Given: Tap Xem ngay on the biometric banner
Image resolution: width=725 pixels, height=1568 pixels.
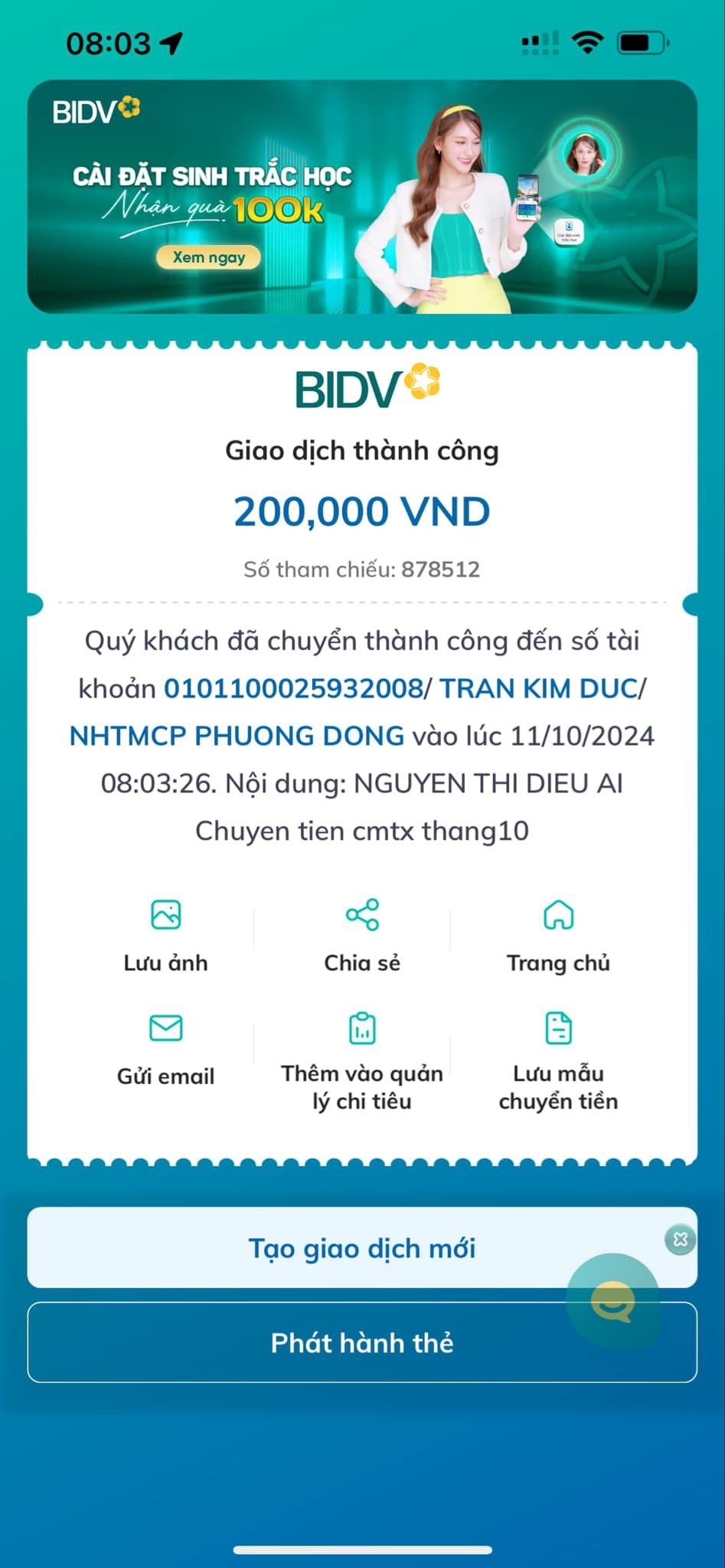Looking at the screenshot, I should (x=208, y=257).
